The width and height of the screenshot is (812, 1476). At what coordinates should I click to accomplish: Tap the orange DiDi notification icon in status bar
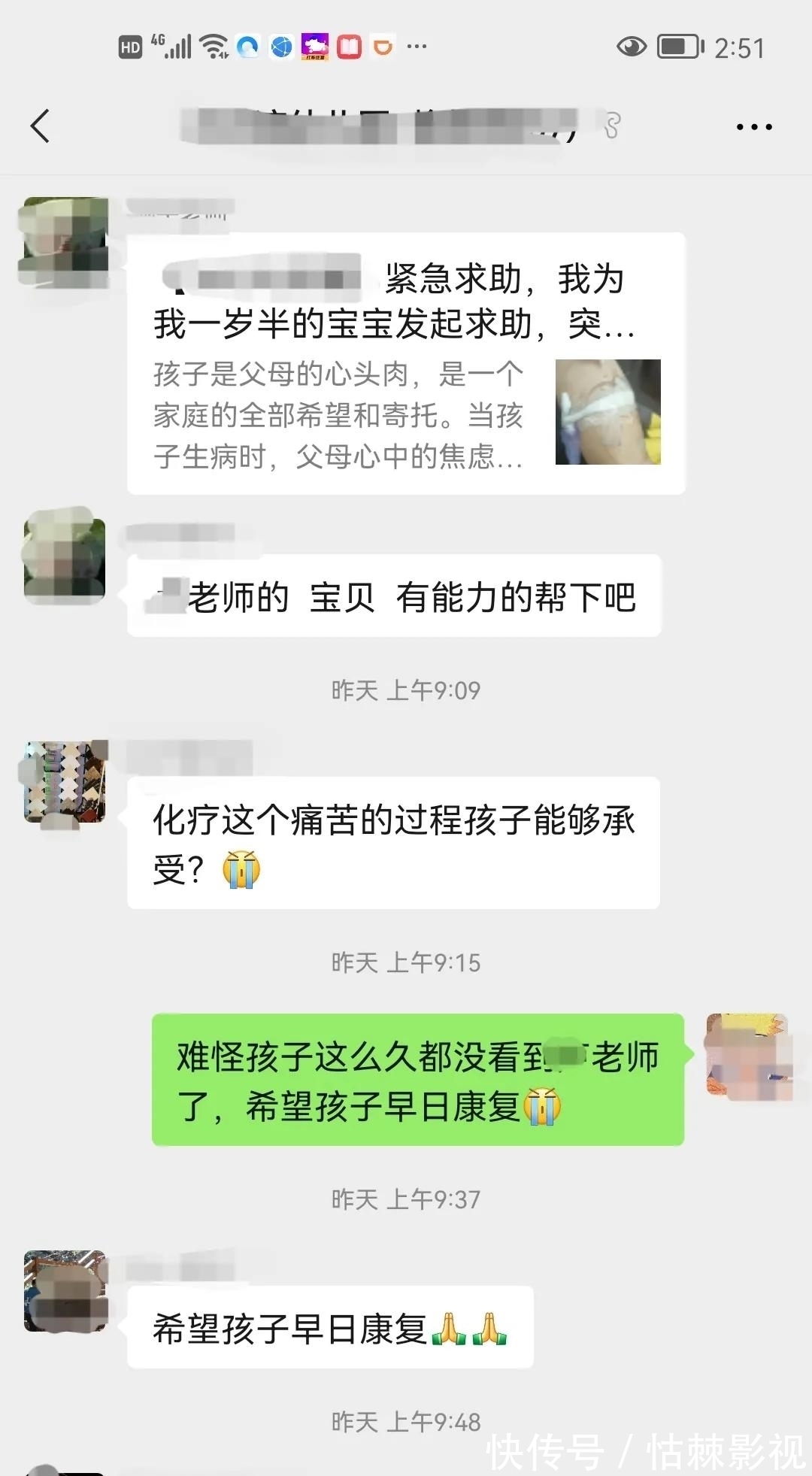[383, 47]
